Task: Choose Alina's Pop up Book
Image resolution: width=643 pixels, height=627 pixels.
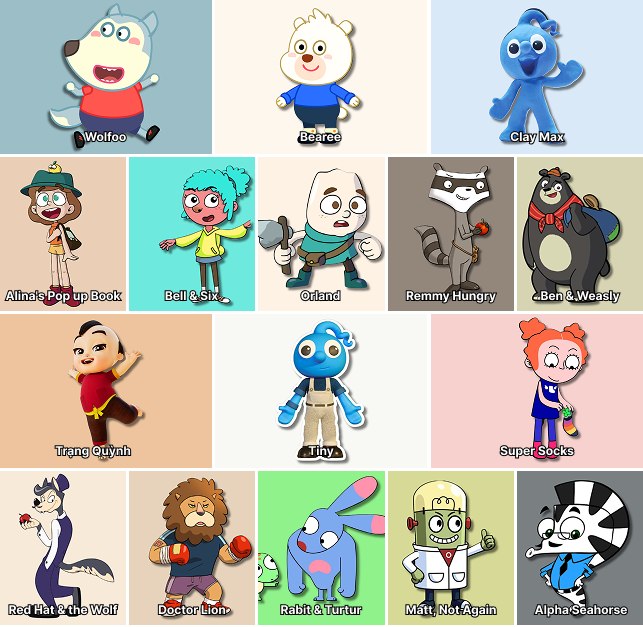Action: tap(63, 232)
